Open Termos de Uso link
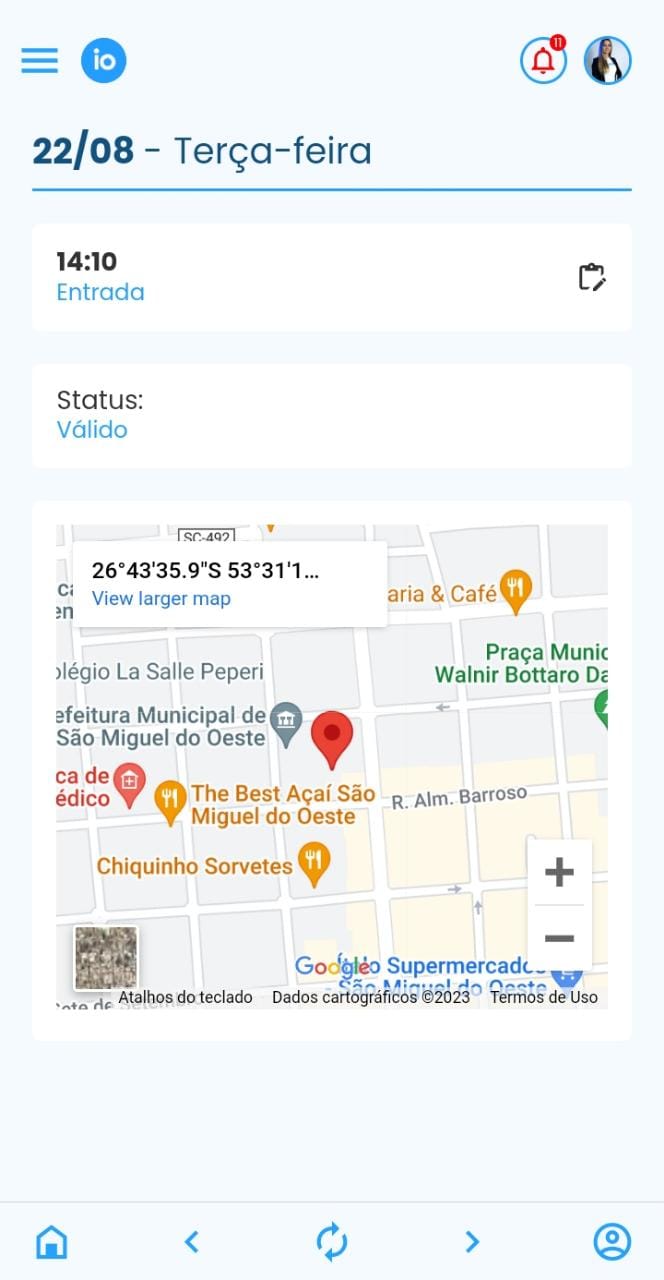The width and height of the screenshot is (664, 1280). [544, 997]
